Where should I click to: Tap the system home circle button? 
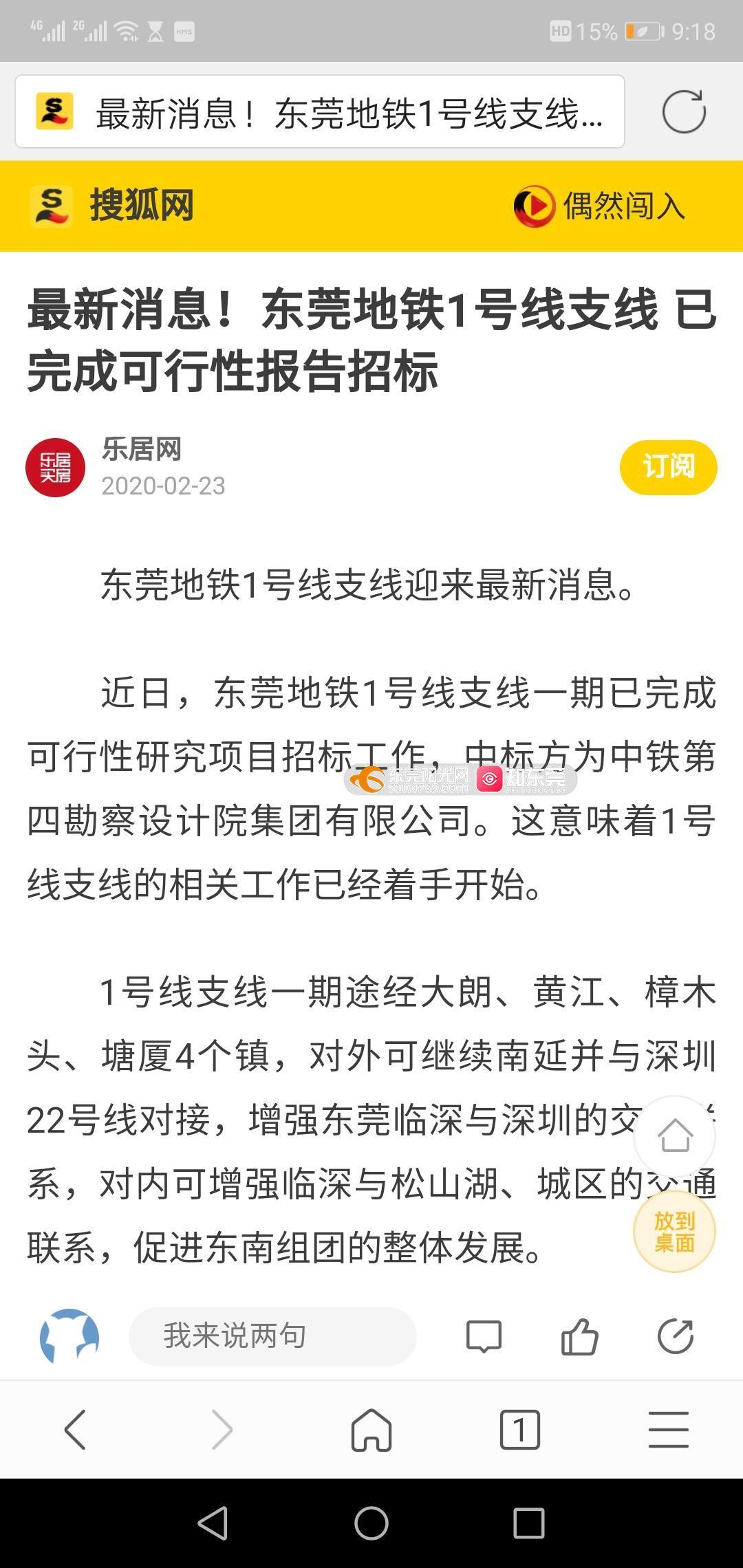pos(371,1523)
